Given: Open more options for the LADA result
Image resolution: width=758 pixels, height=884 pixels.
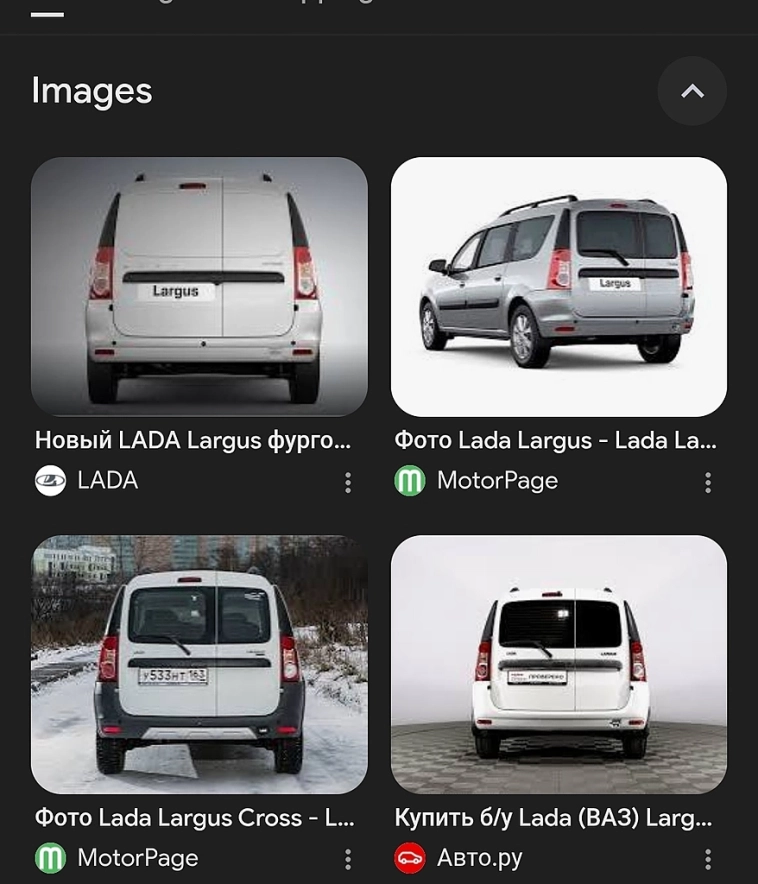Looking at the screenshot, I should click(348, 483).
